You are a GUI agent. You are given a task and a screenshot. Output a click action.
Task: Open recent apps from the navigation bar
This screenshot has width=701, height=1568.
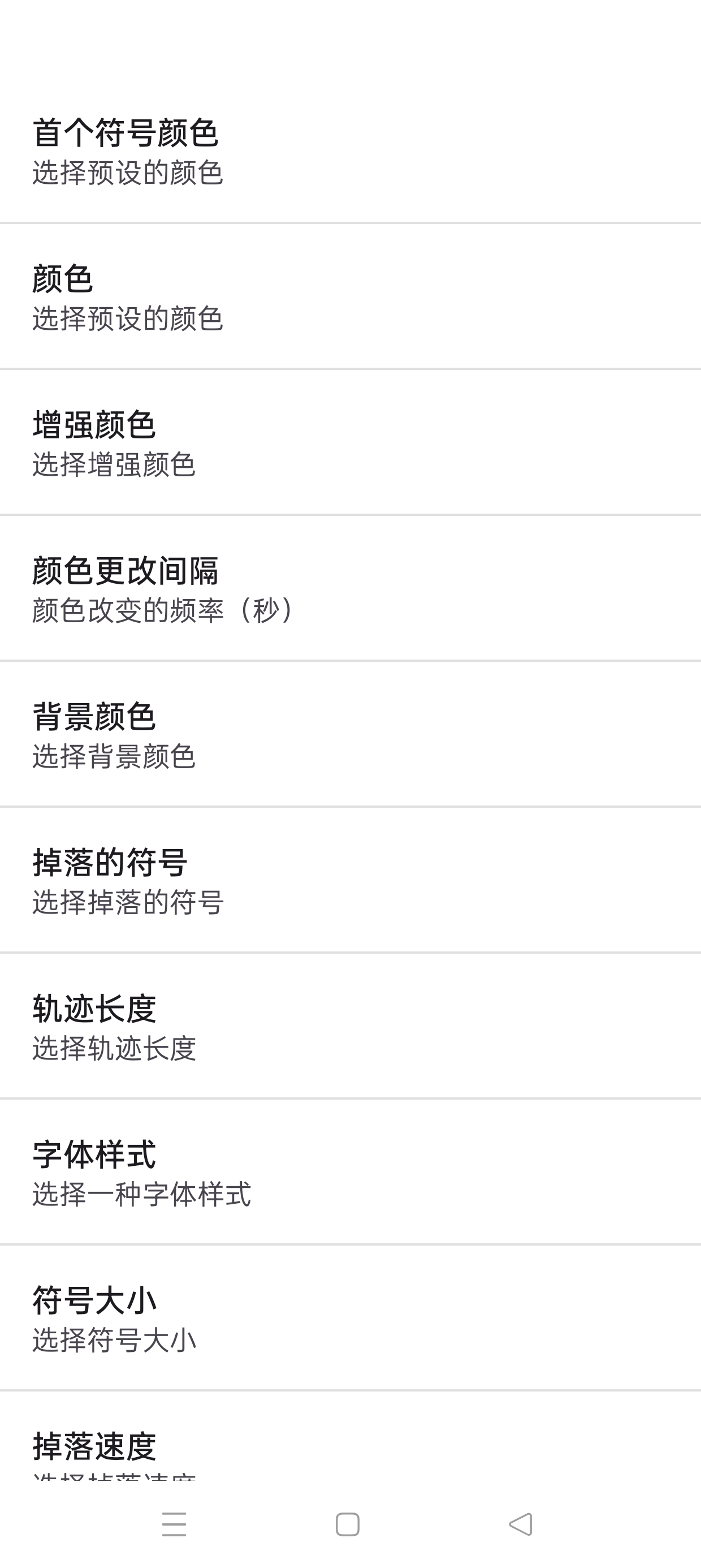tap(174, 1524)
